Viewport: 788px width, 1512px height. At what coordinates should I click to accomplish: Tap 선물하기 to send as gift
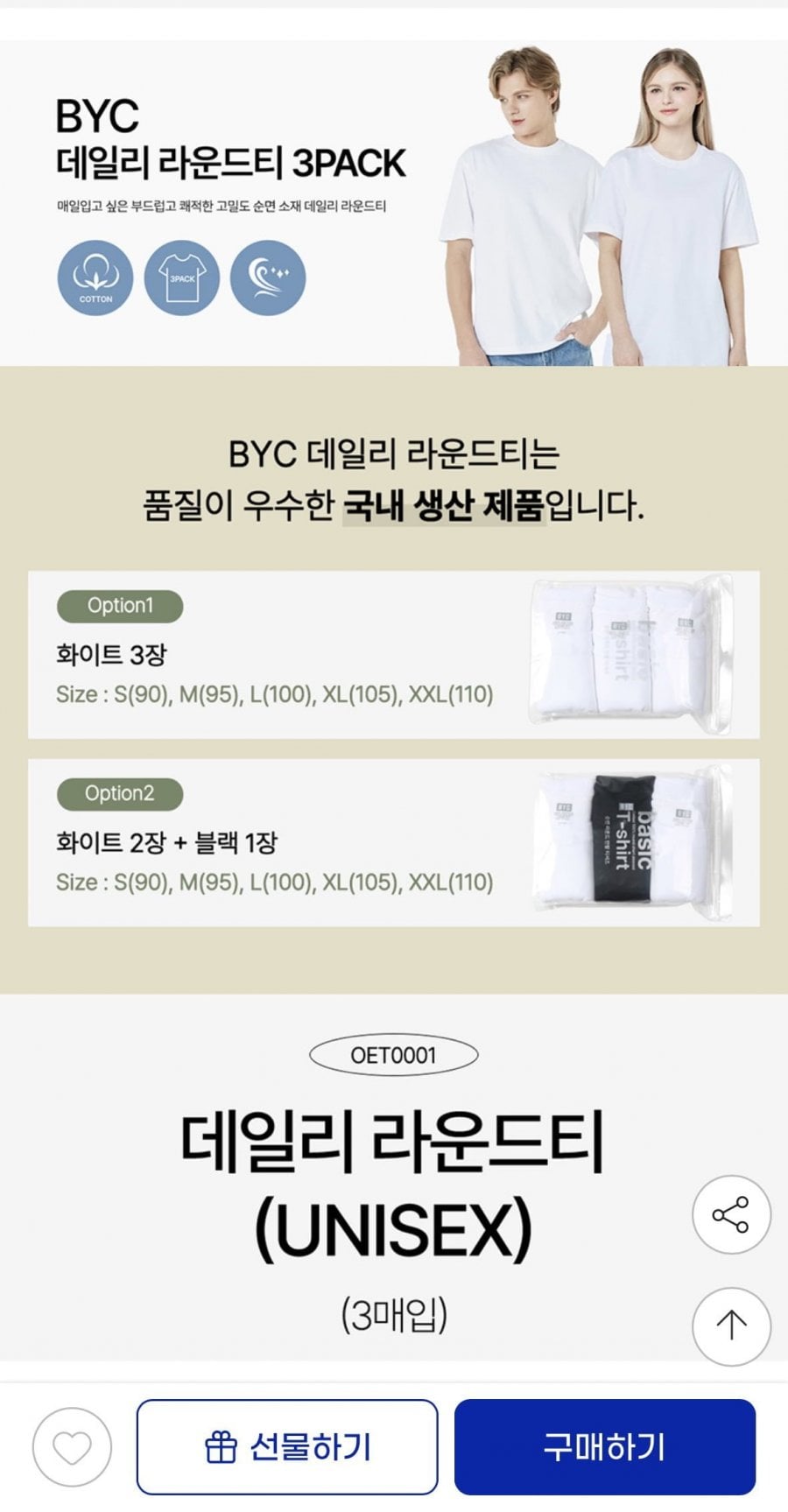tap(287, 1447)
